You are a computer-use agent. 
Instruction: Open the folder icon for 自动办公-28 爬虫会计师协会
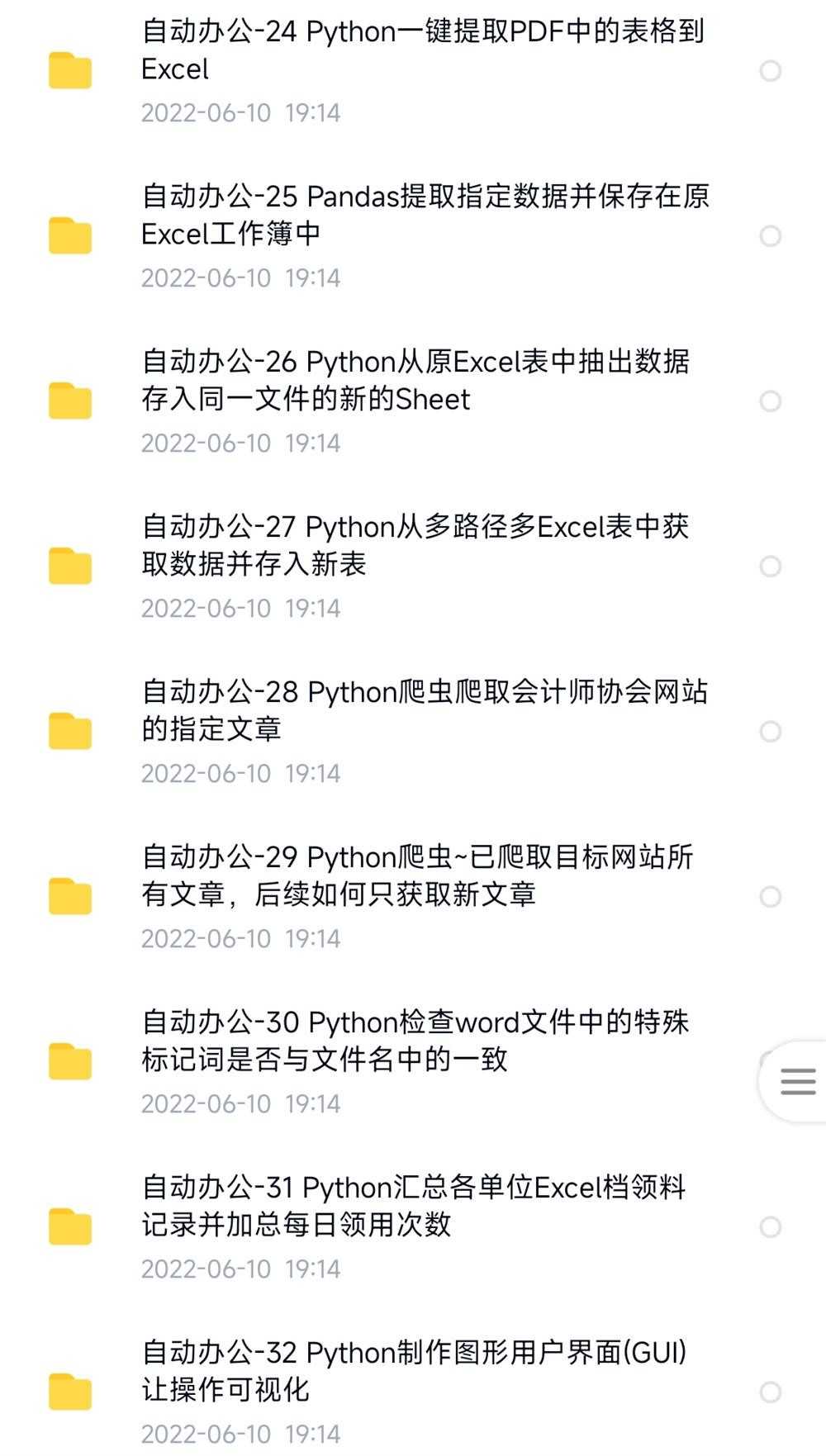tap(72, 731)
